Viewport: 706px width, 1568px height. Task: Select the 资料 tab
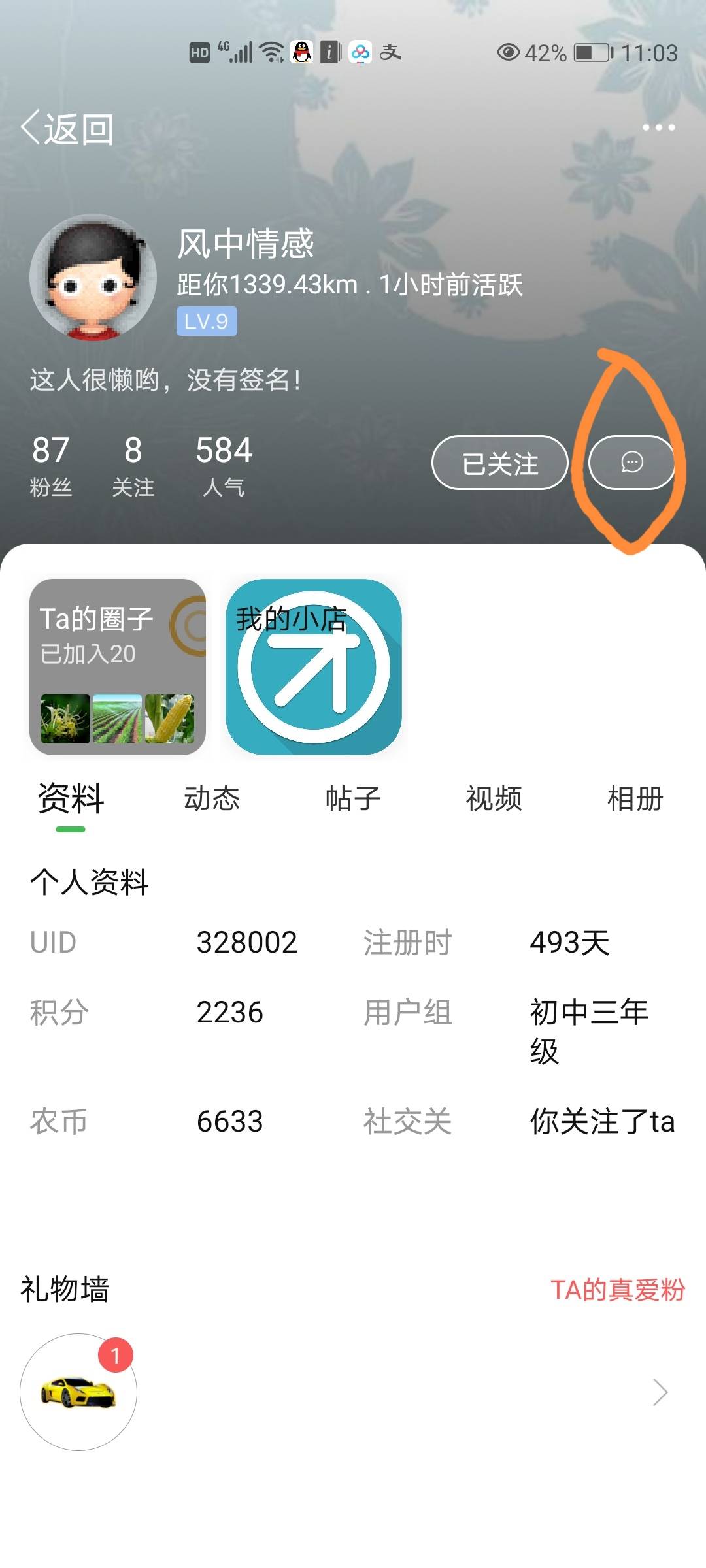[71, 798]
